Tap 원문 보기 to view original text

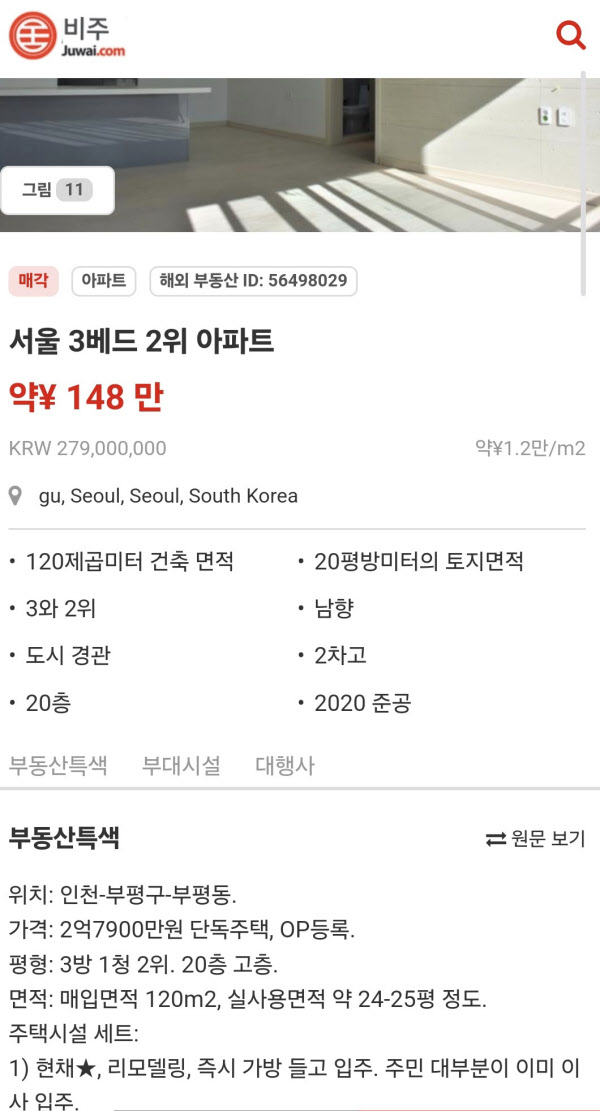536,839
